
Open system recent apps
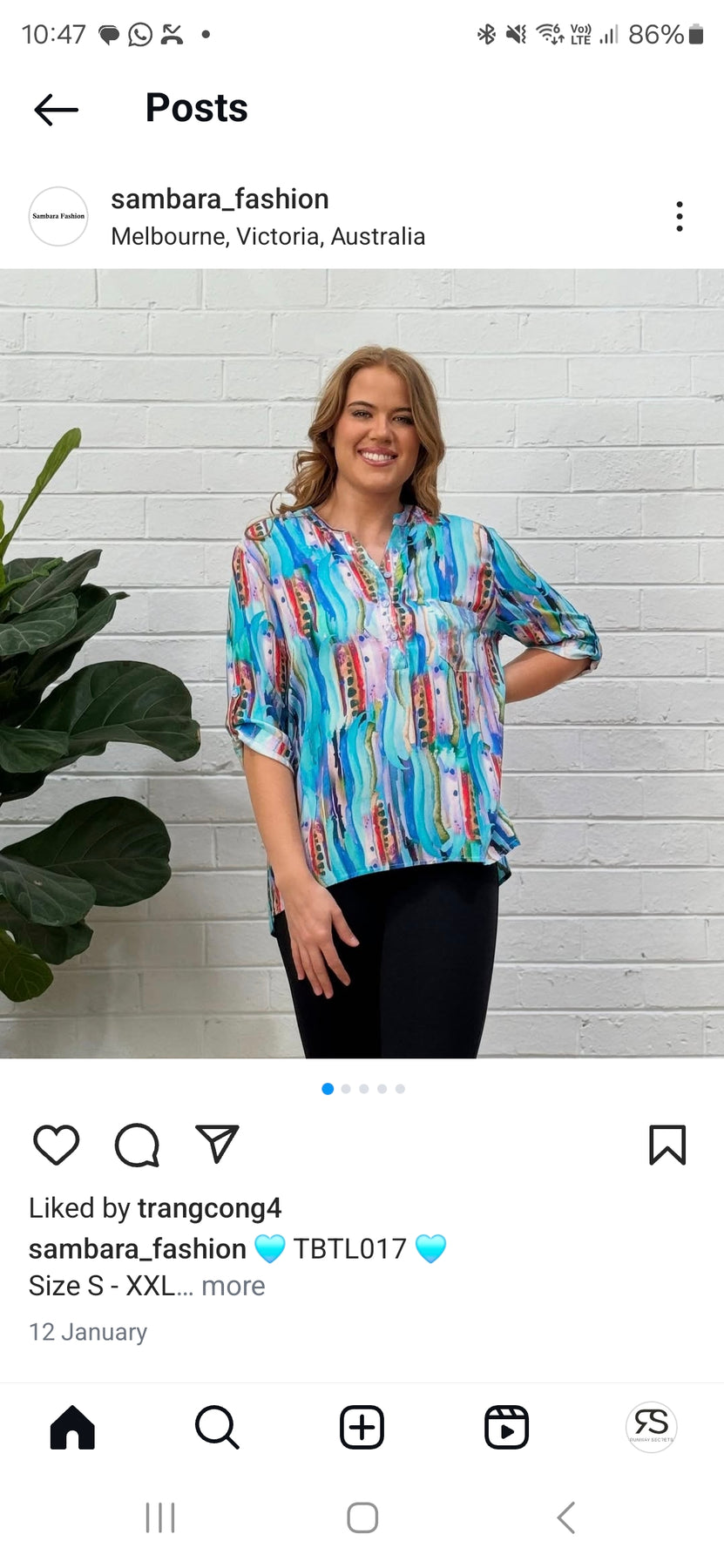click(160, 1517)
